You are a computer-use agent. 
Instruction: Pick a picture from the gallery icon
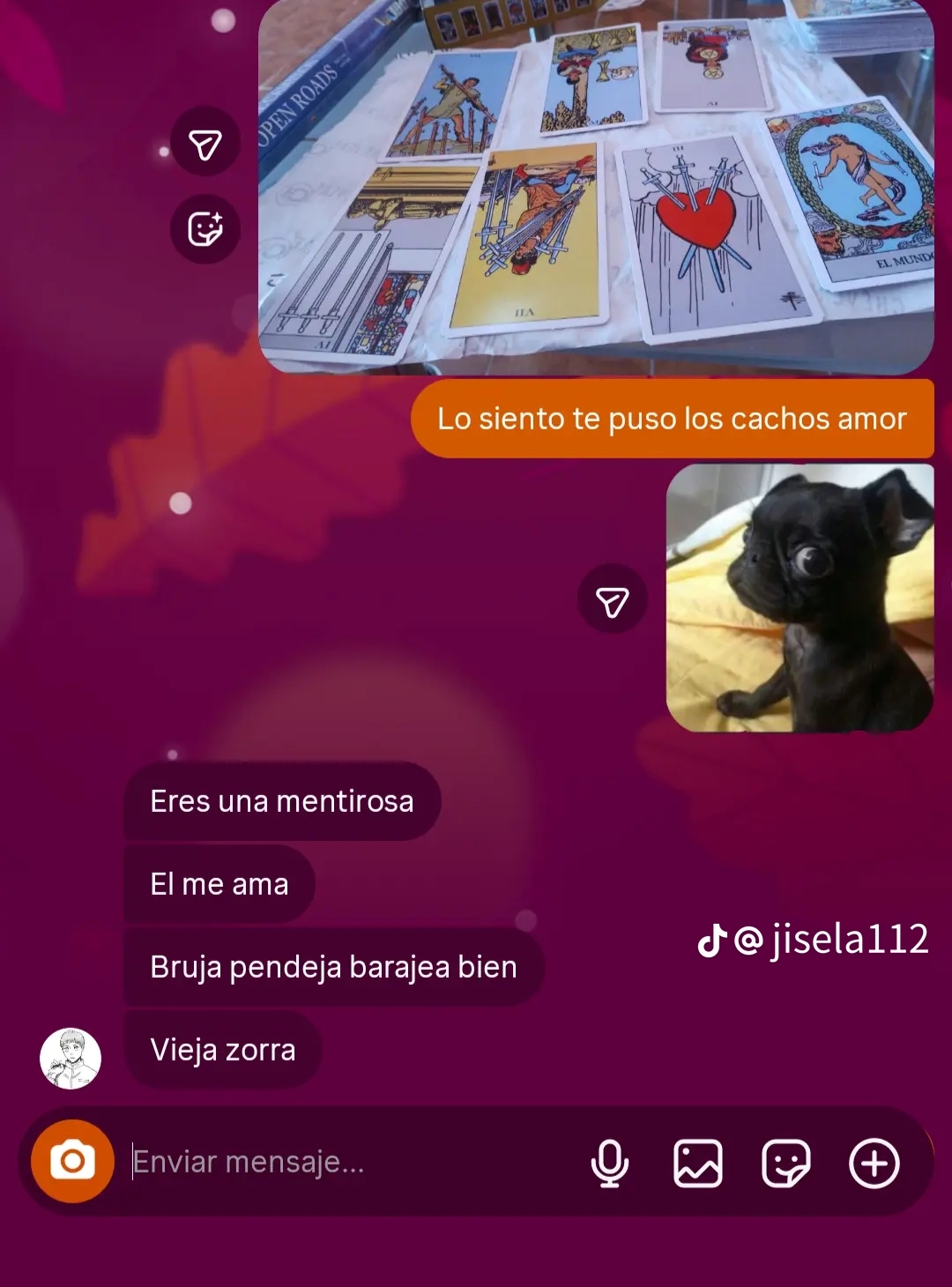pyautogui.click(x=697, y=1163)
